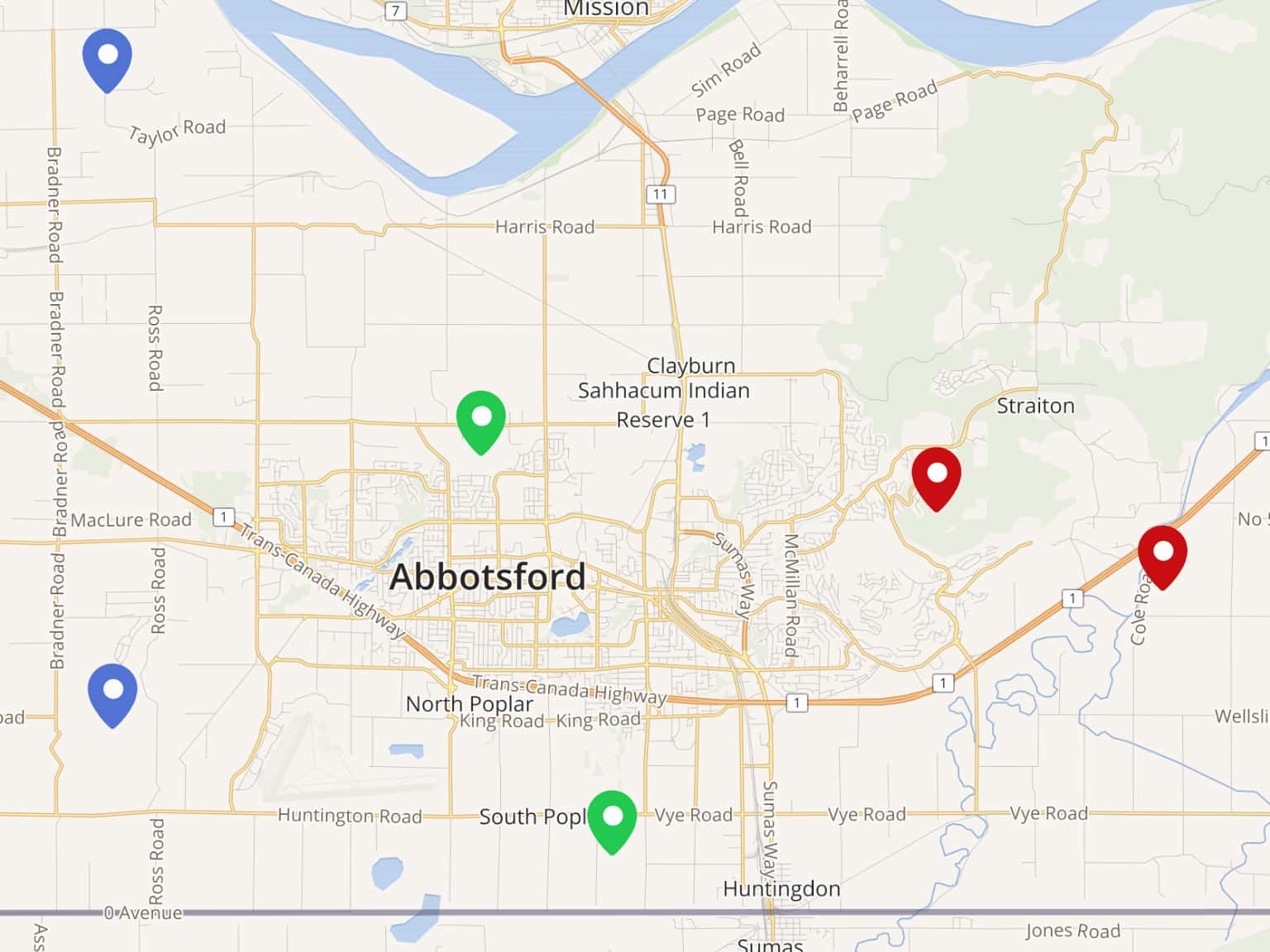Open the green marker north of Abbotsford
The height and width of the screenshot is (952, 1270).
click(x=481, y=420)
